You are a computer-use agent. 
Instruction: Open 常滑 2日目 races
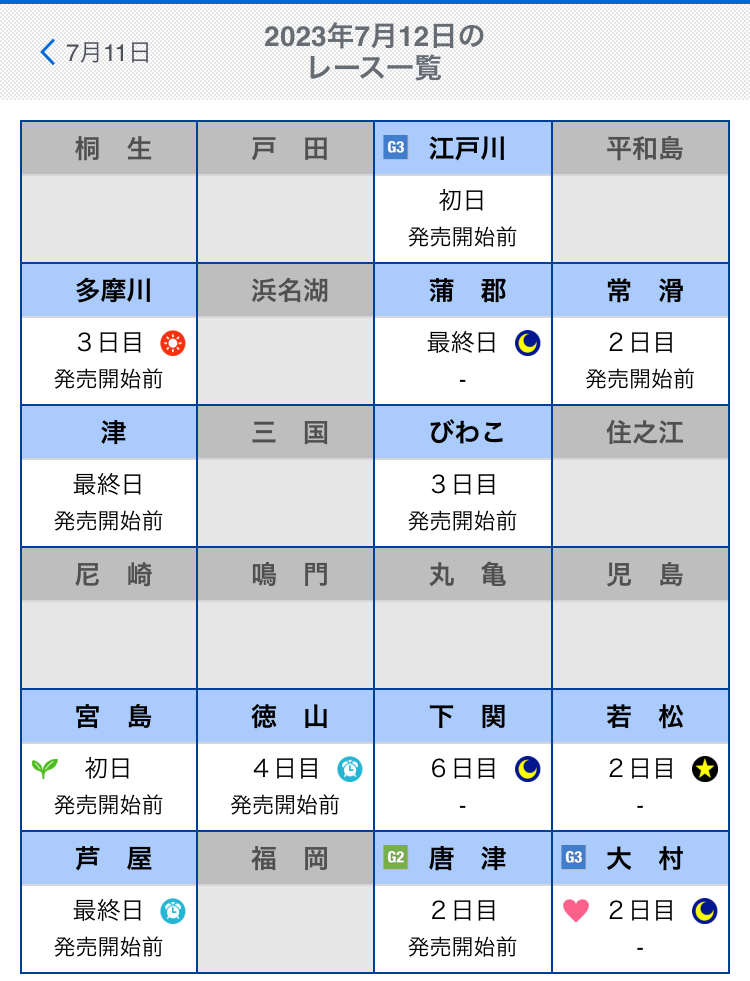[x=640, y=334]
